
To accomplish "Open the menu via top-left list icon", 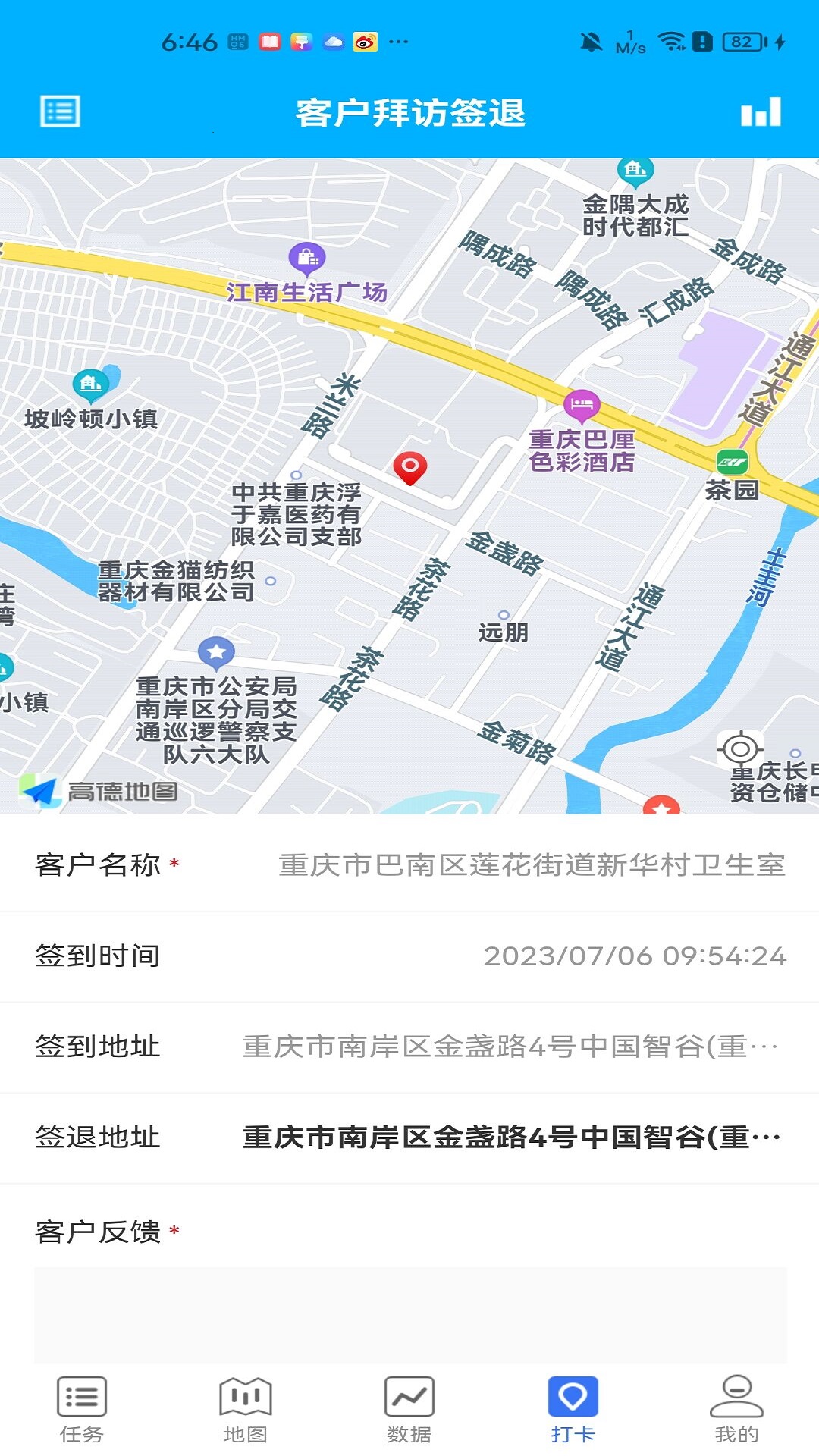I will point(59,112).
